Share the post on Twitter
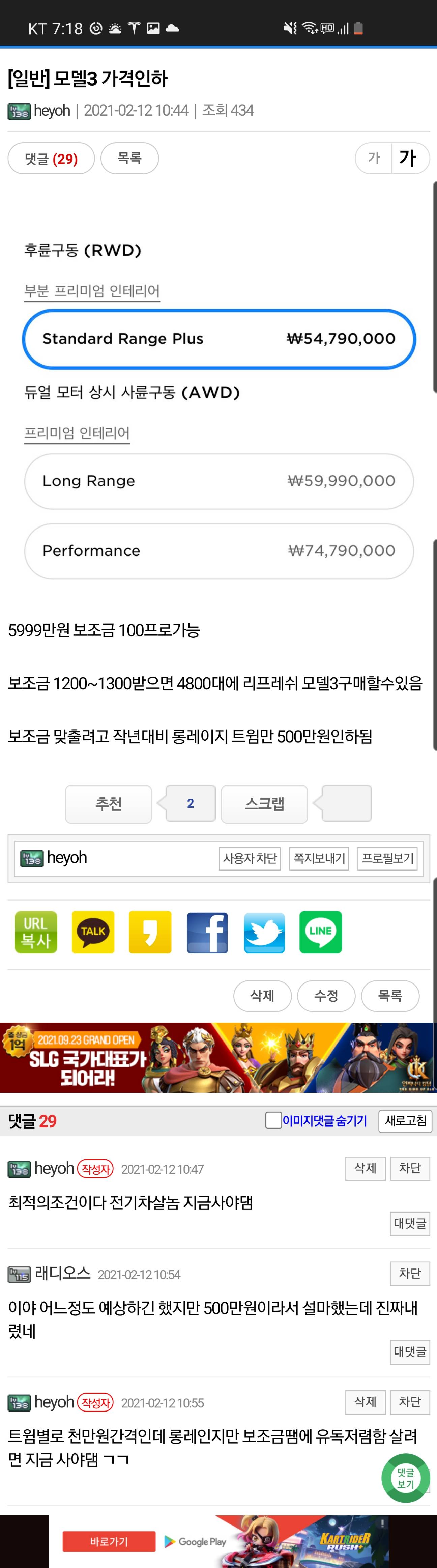 [264, 932]
